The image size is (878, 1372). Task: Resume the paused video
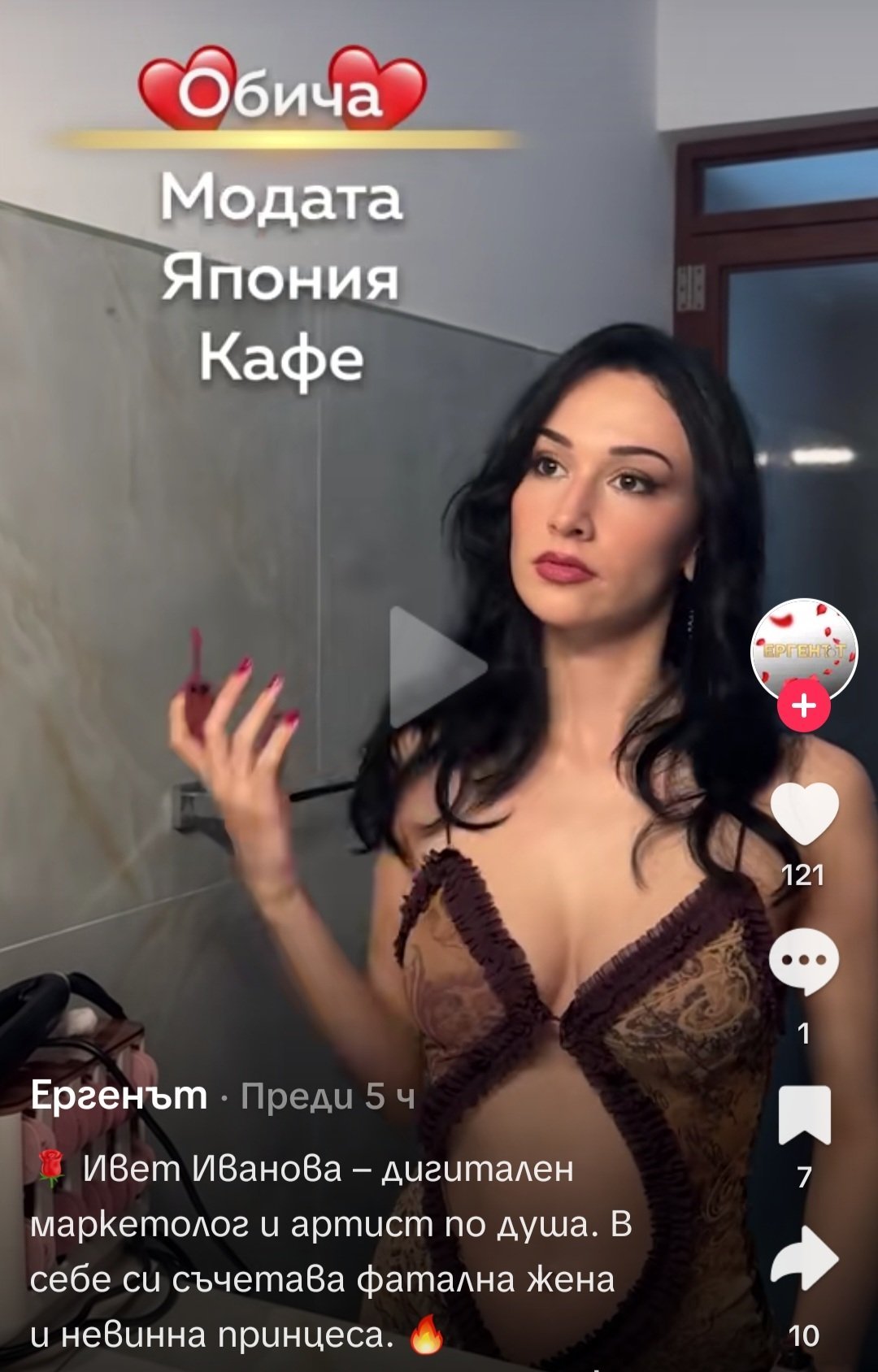437,666
